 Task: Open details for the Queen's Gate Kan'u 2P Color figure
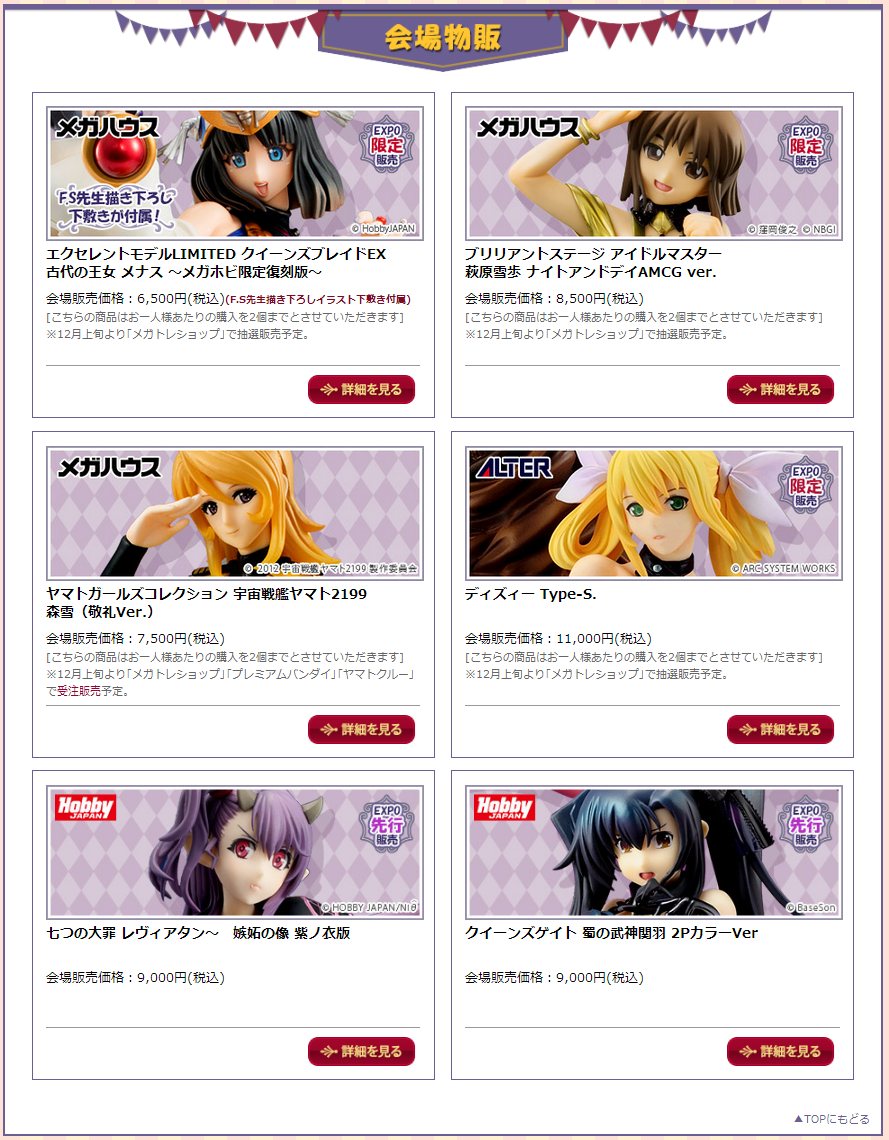[x=780, y=1052]
